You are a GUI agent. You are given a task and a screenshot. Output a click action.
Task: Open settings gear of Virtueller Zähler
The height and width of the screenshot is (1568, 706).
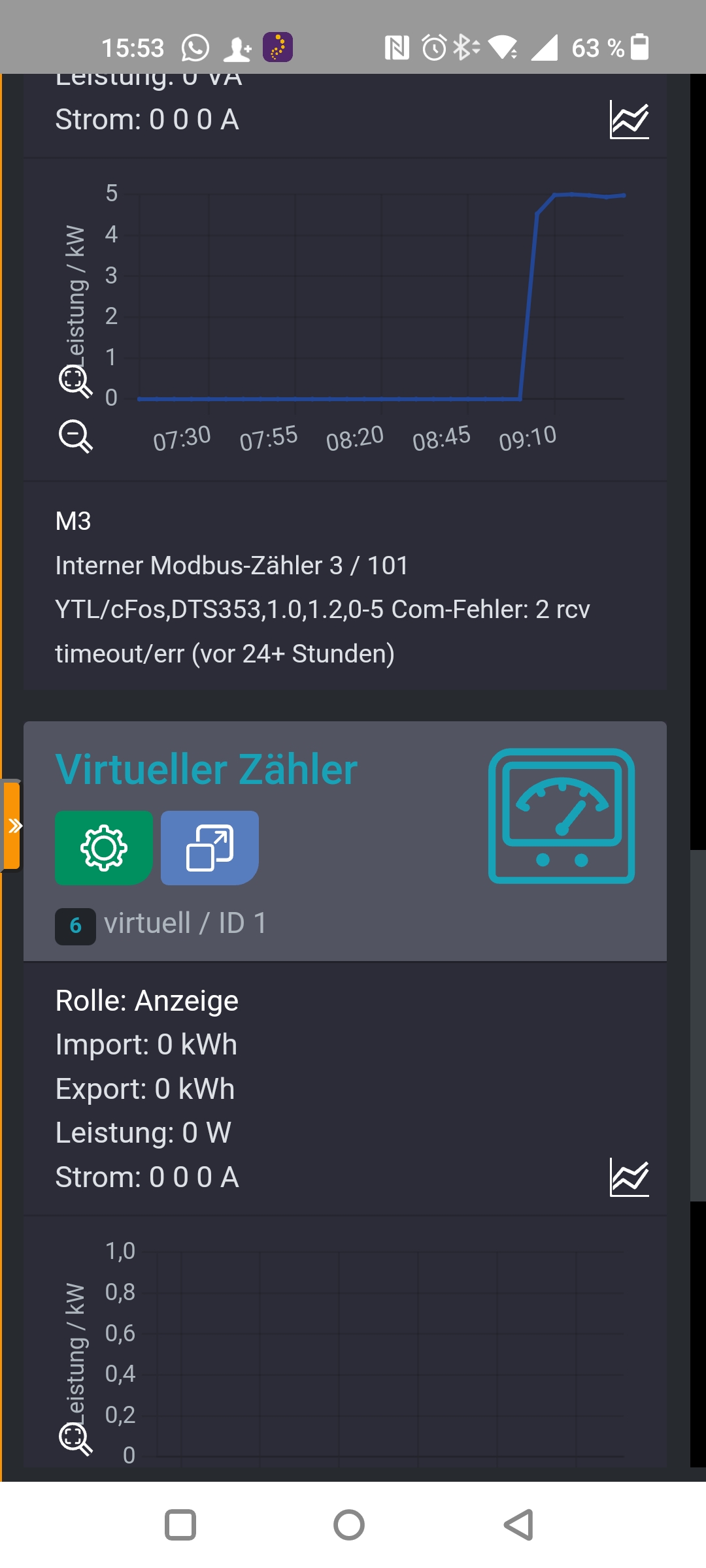[104, 848]
